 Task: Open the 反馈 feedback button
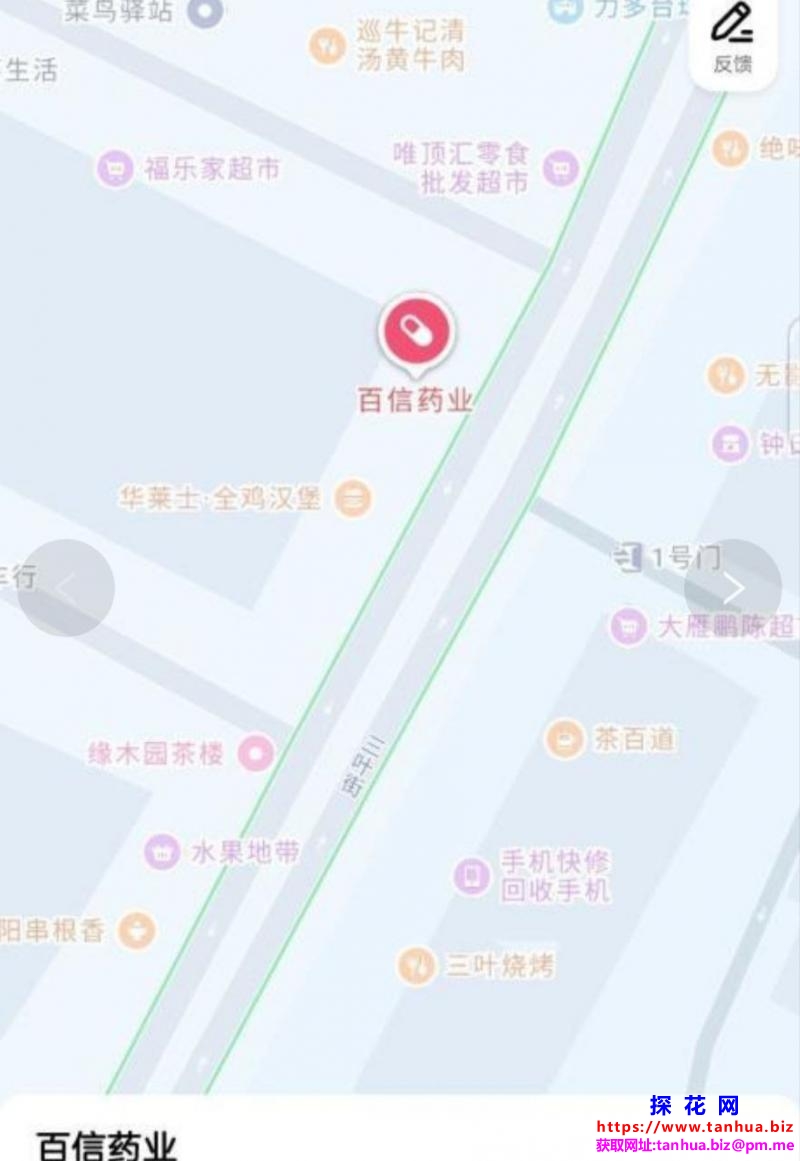[x=732, y=38]
